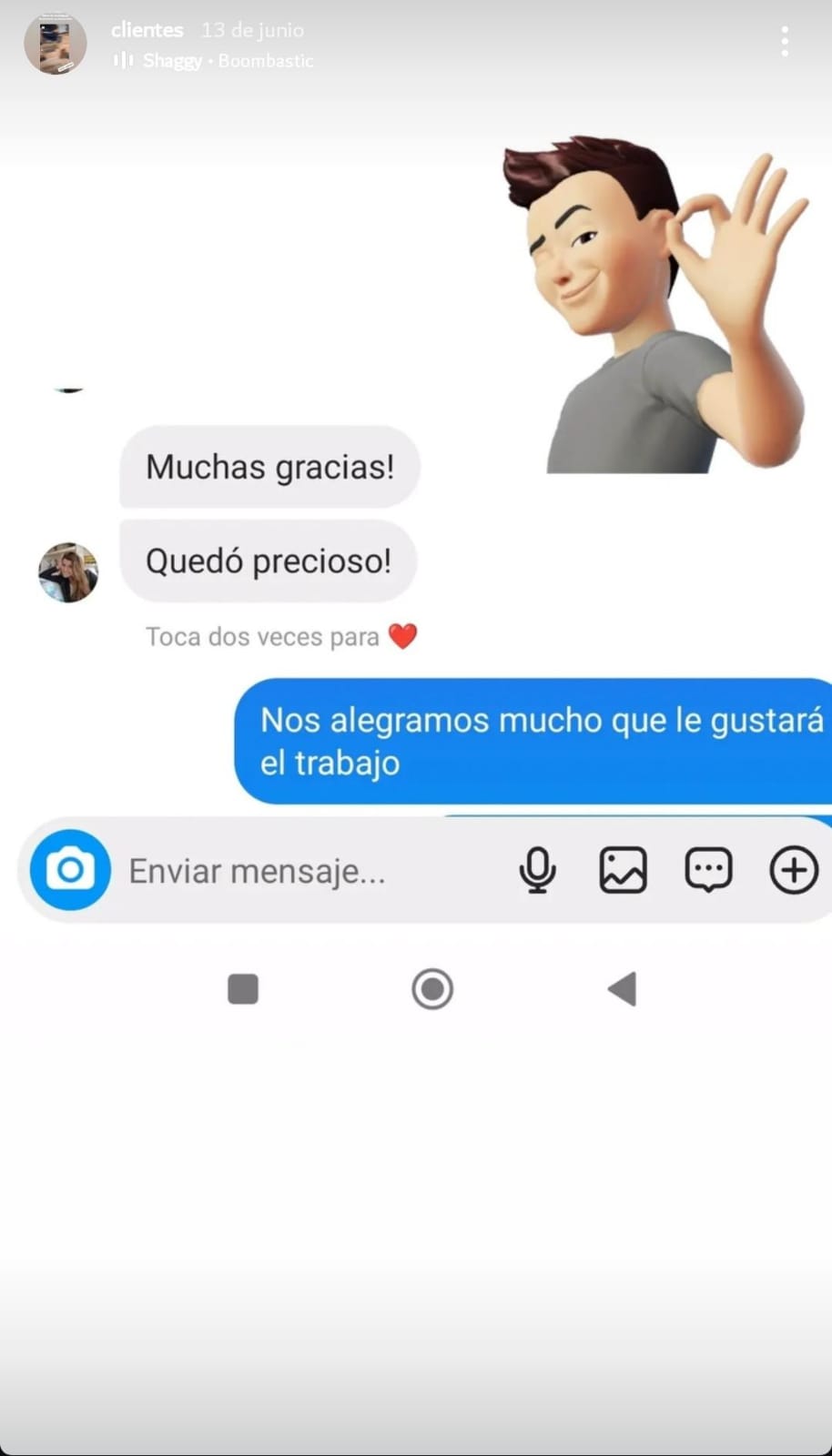Tap the clientes highlight name
Screen dimensions: 832x1456
tap(147, 30)
